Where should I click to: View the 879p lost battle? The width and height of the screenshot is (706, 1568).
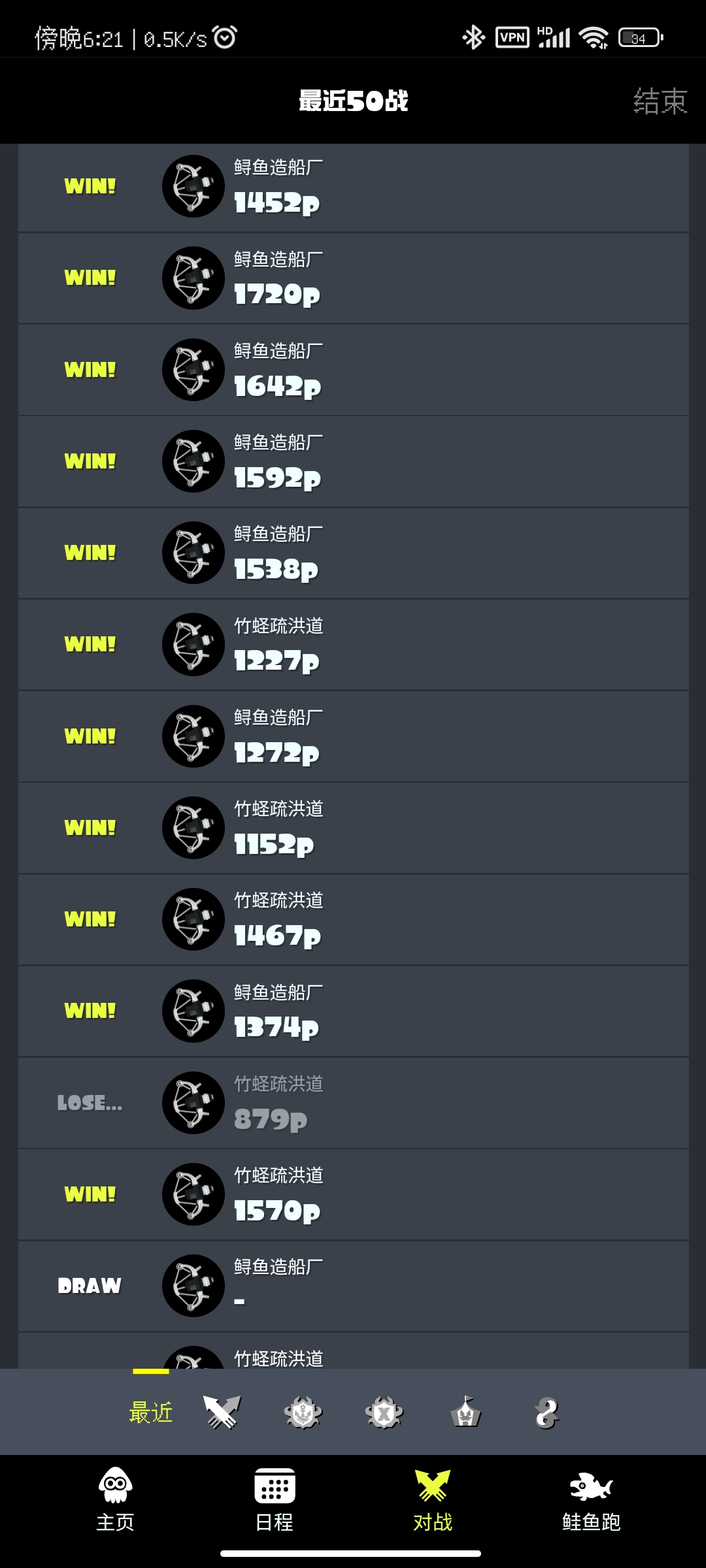[353, 1103]
